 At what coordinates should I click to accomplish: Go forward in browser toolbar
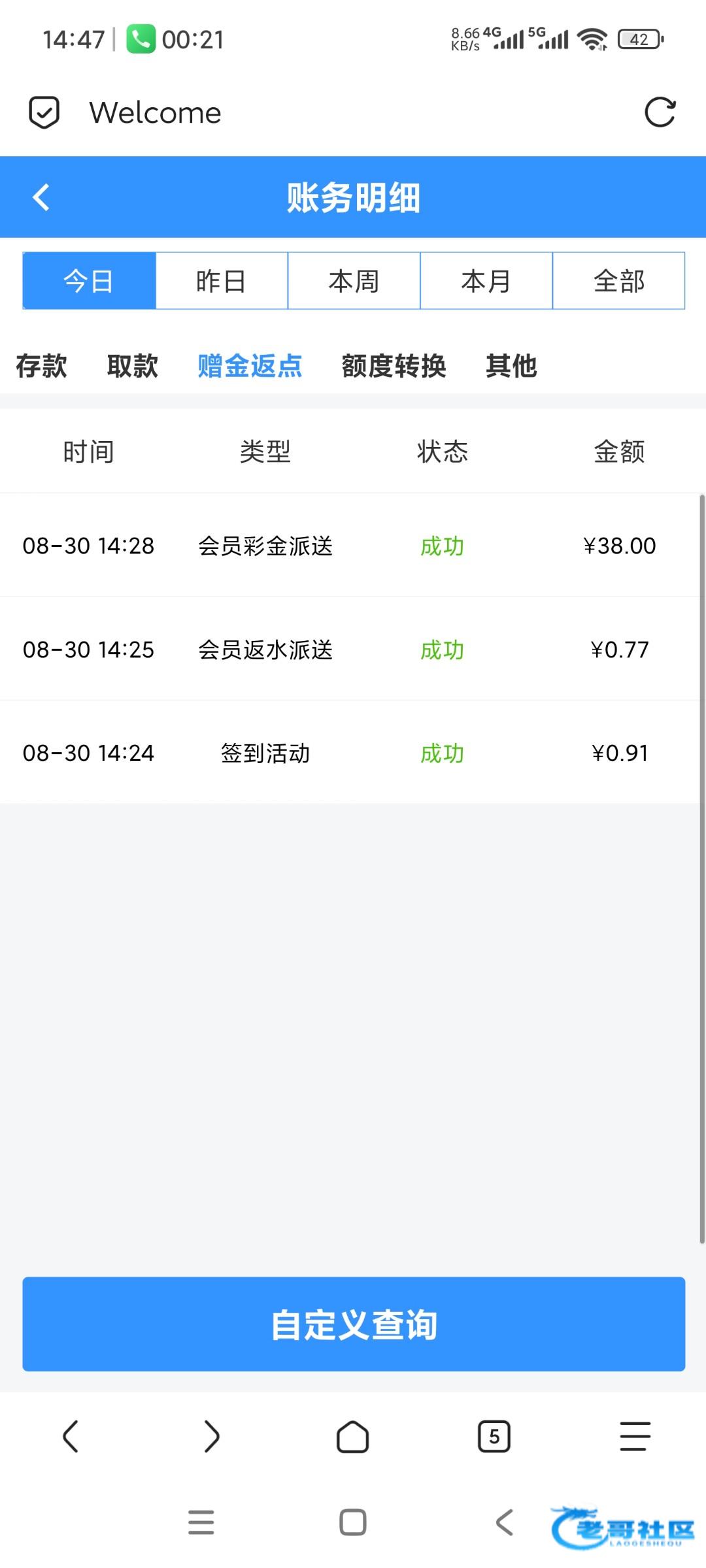[212, 1437]
